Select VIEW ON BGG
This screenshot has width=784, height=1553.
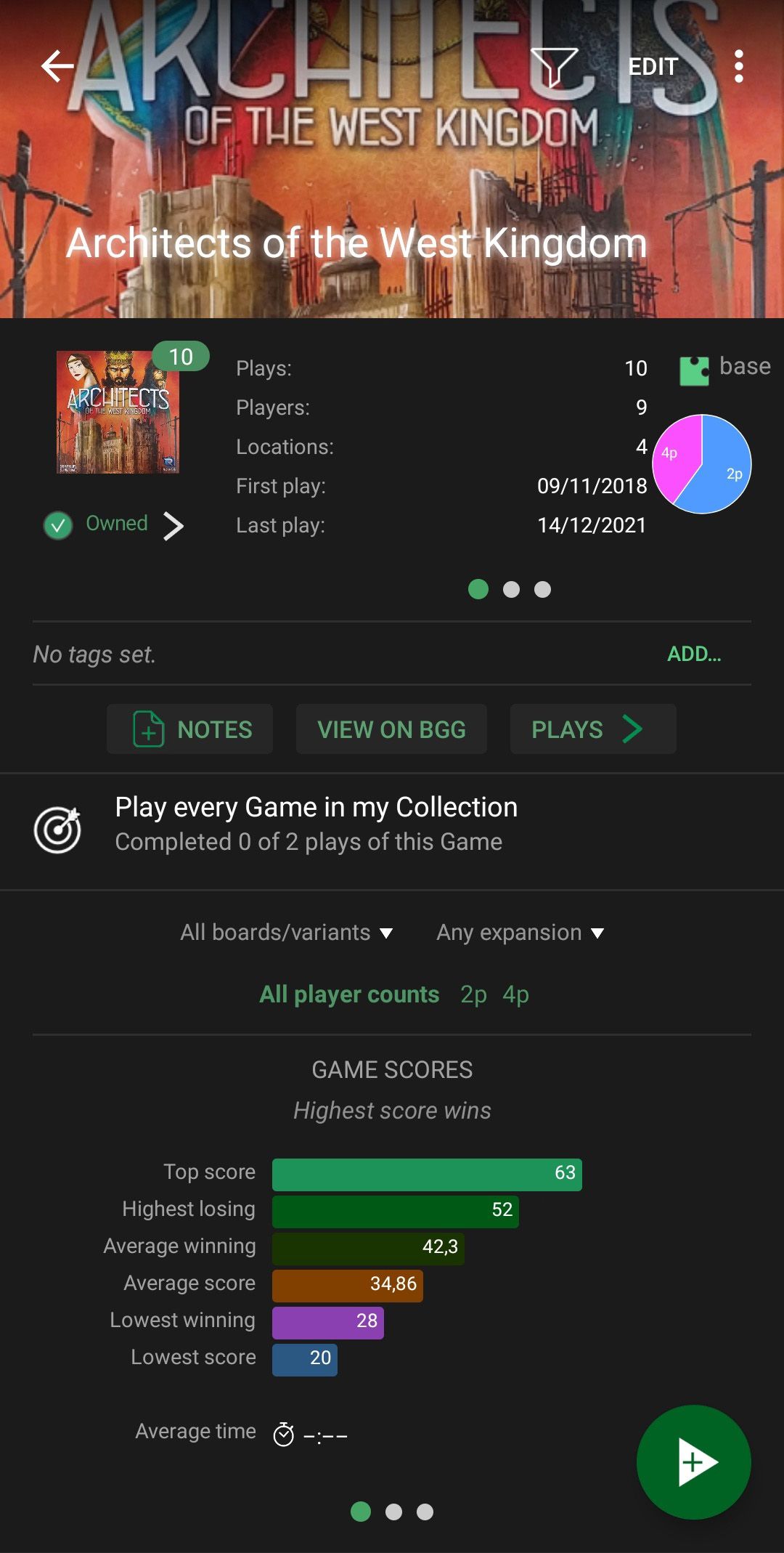pyautogui.click(x=391, y=729)
